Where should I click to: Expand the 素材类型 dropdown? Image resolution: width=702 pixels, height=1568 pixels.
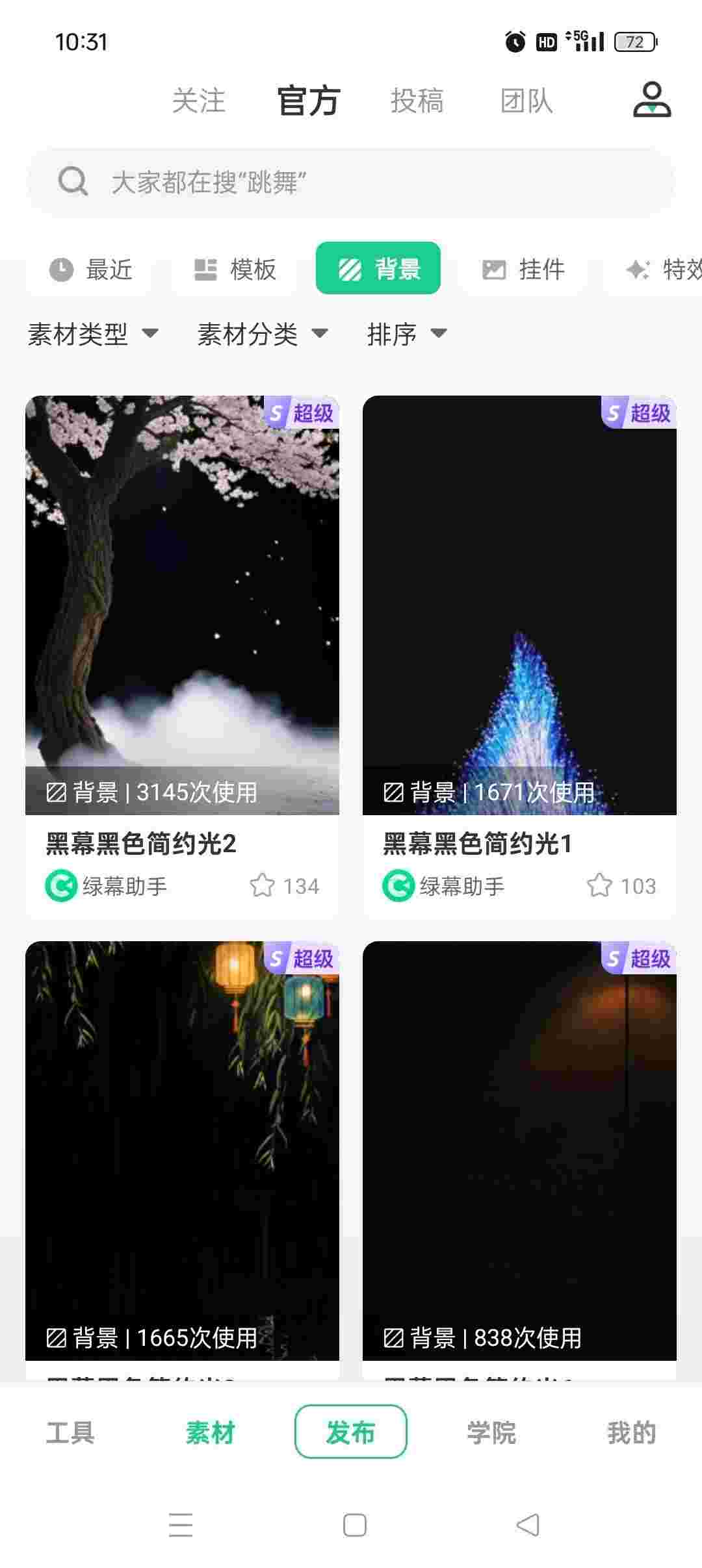pyautogui.click(x=93, y=334)
